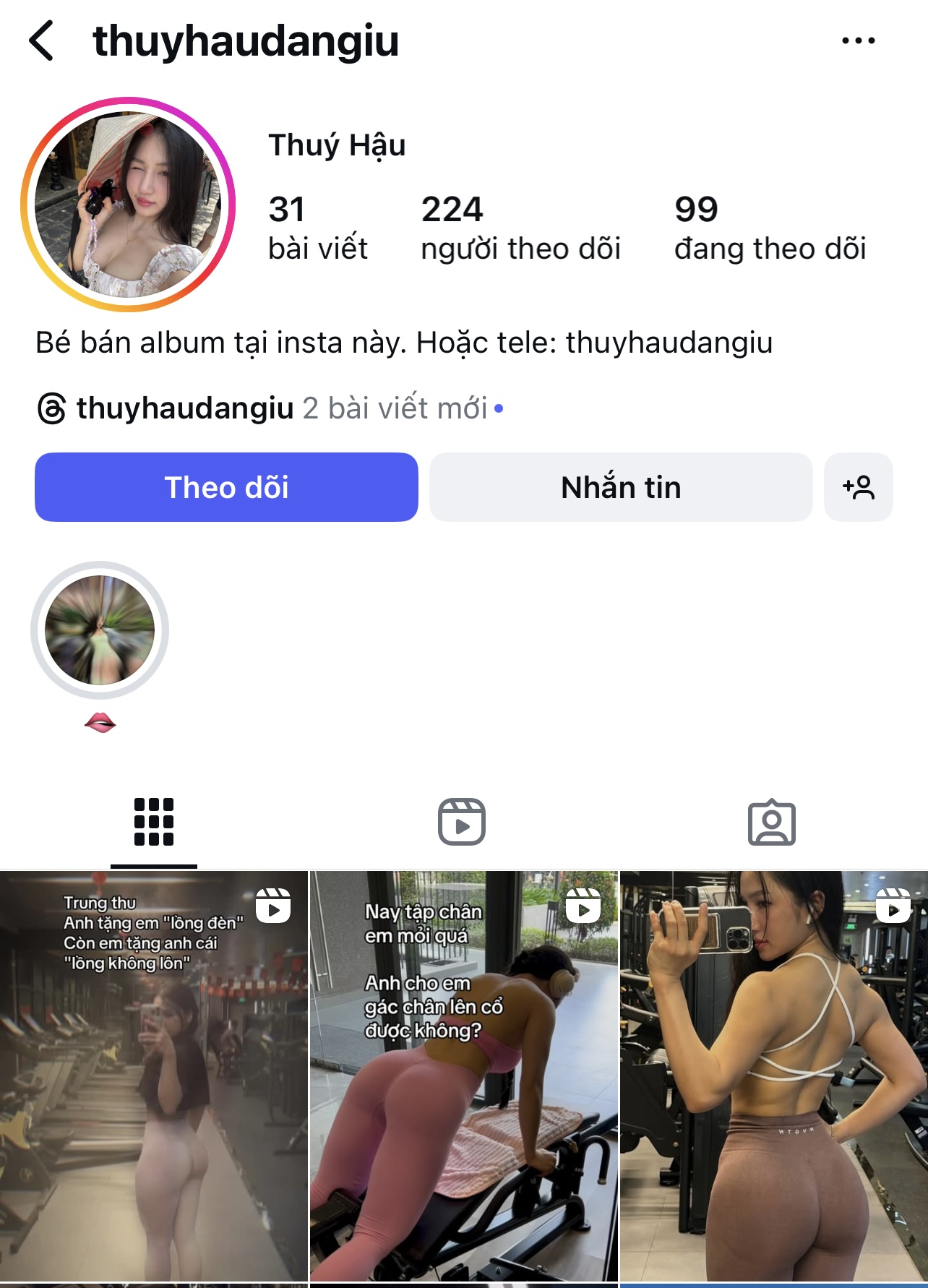Open the lips emoji story highlight

[100, 630]
